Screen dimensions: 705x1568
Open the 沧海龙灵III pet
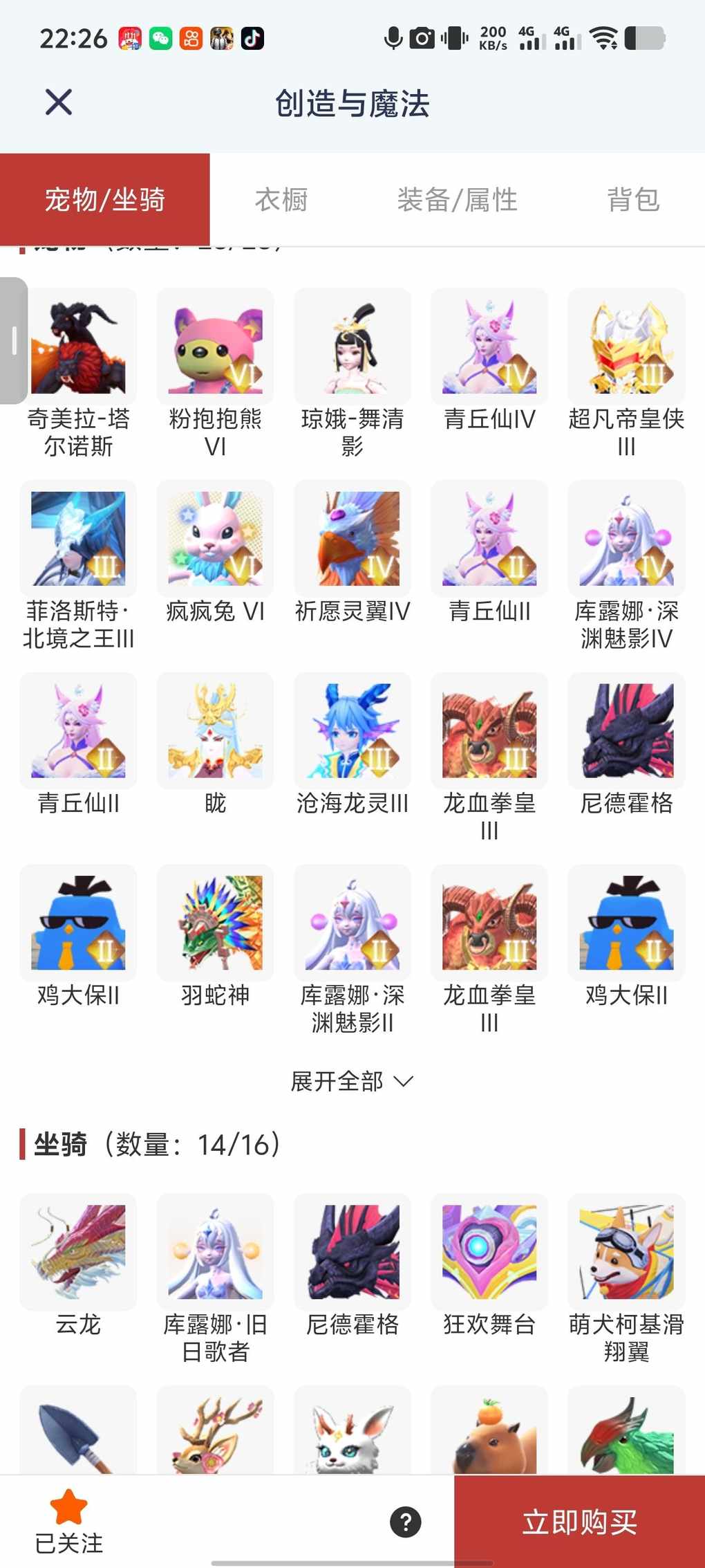click(352, 731)
